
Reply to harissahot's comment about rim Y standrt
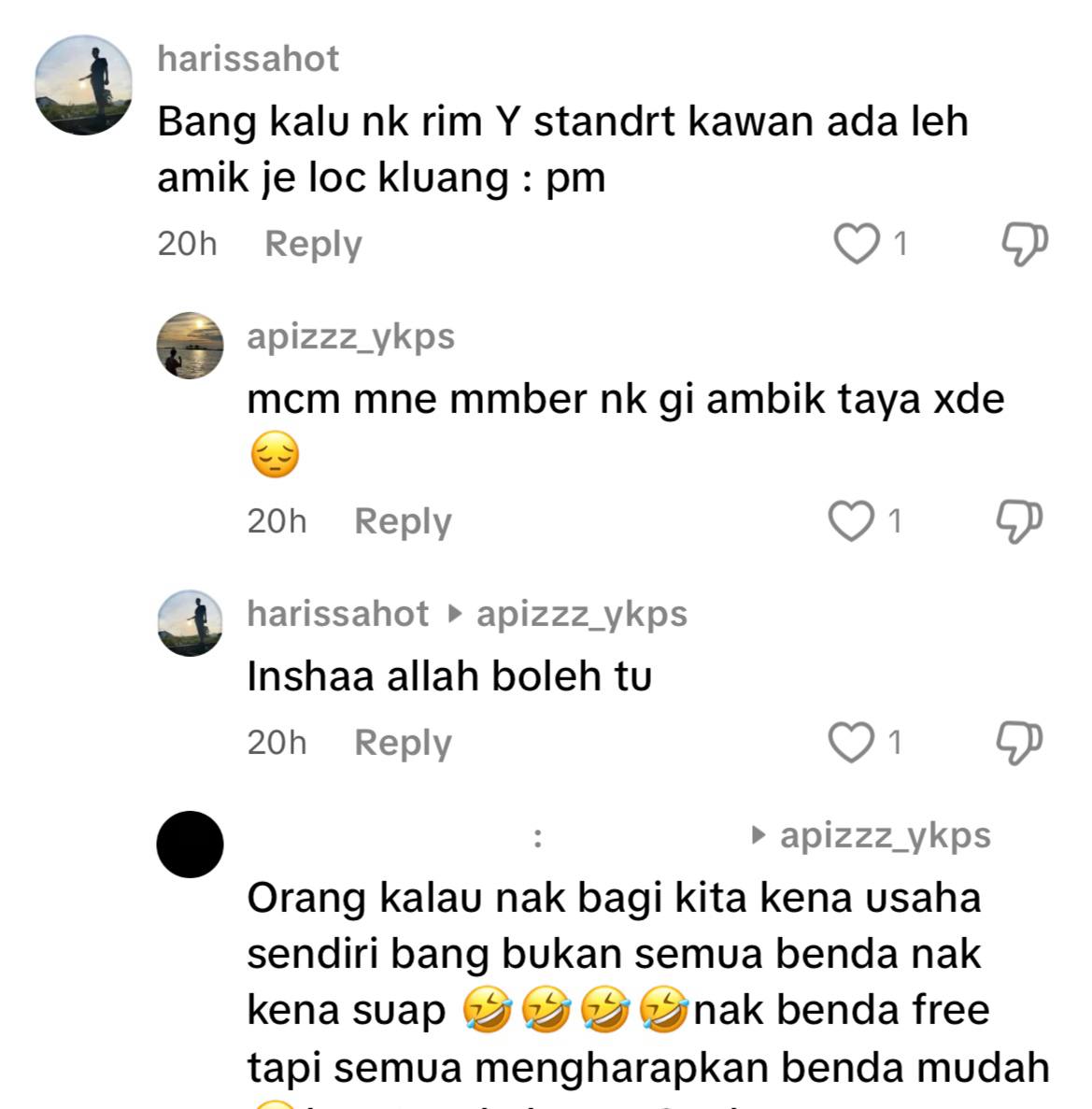312,244
